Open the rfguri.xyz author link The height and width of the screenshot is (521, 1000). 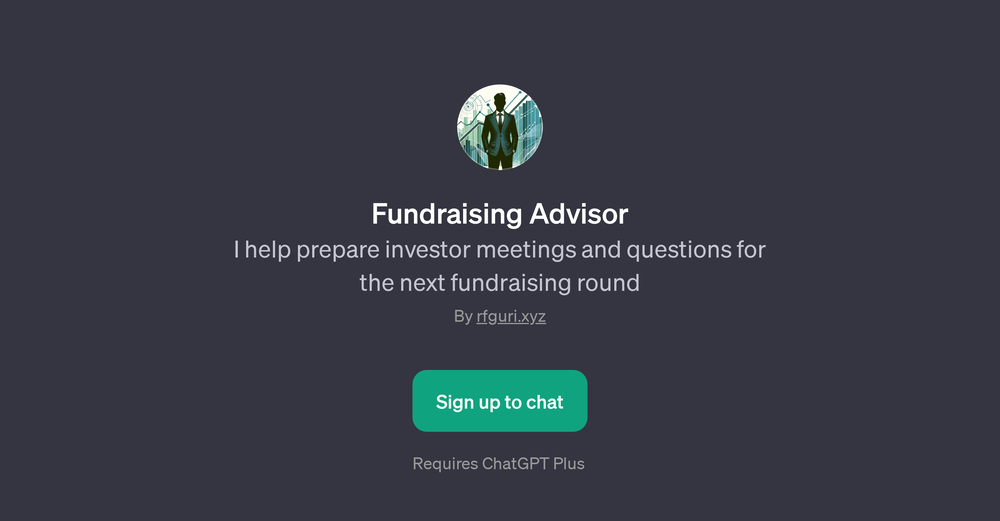click(511, 316)
